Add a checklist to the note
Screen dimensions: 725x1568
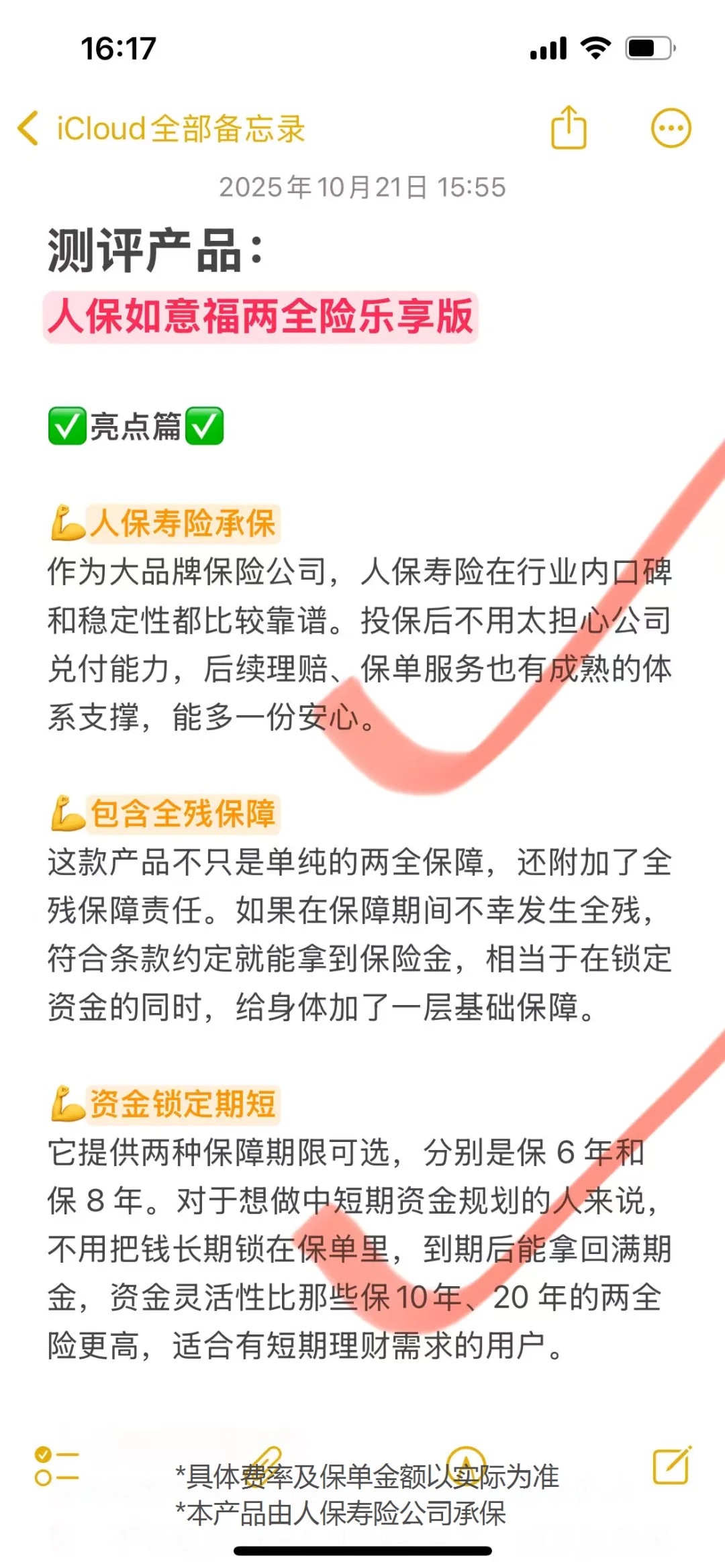click(56, 1466)
